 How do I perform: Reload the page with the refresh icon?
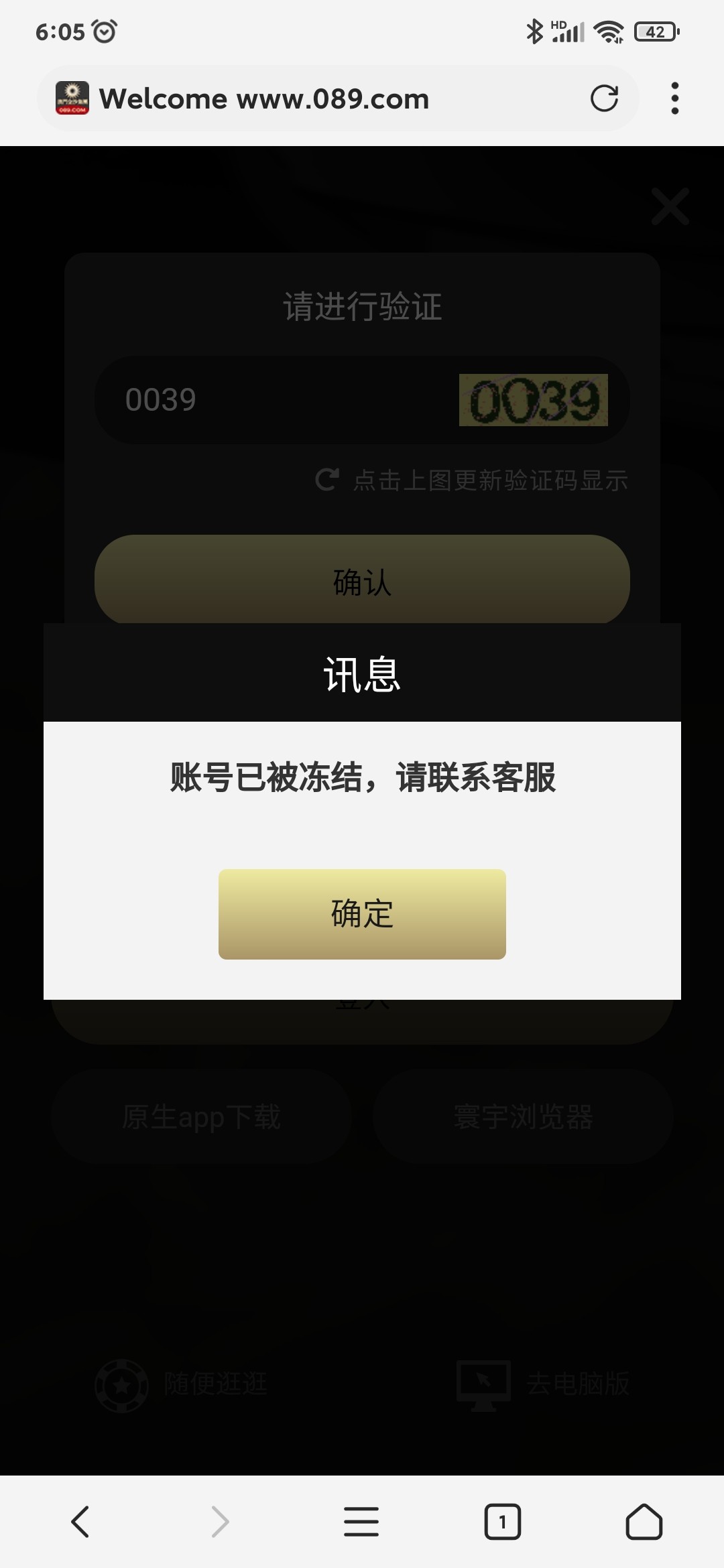click(x=604, y=99)
